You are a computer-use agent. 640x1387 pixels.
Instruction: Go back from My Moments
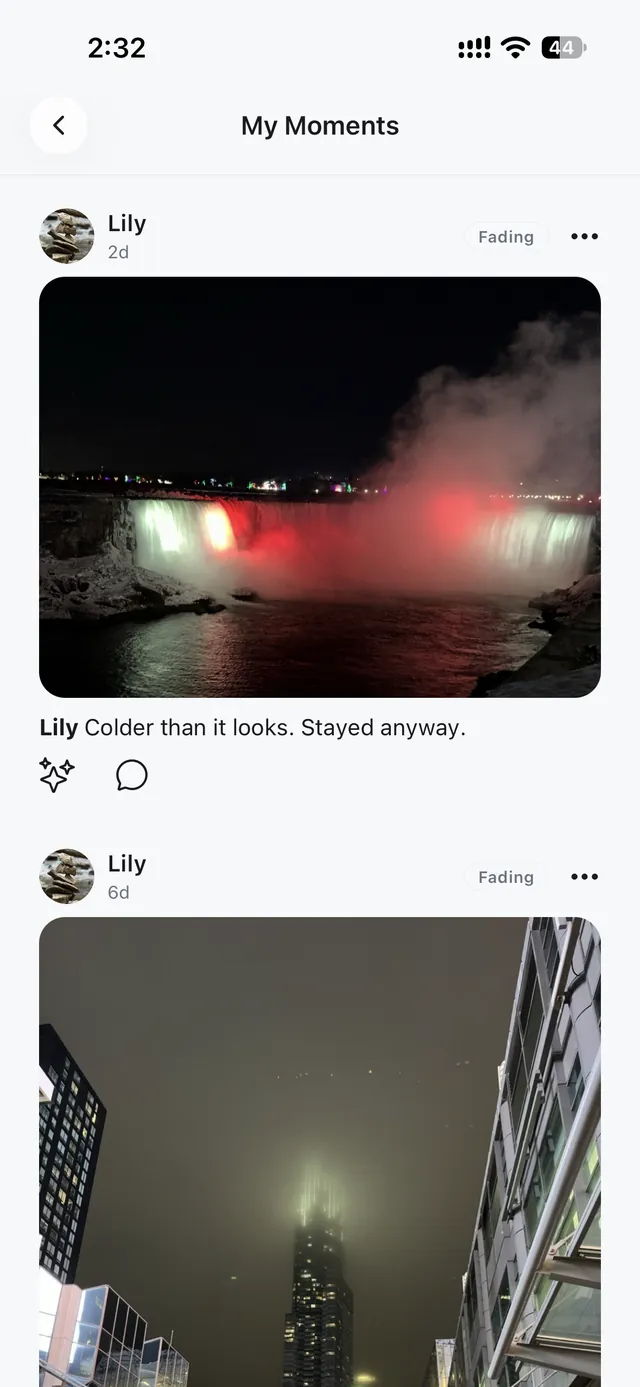tap(58, 125)
